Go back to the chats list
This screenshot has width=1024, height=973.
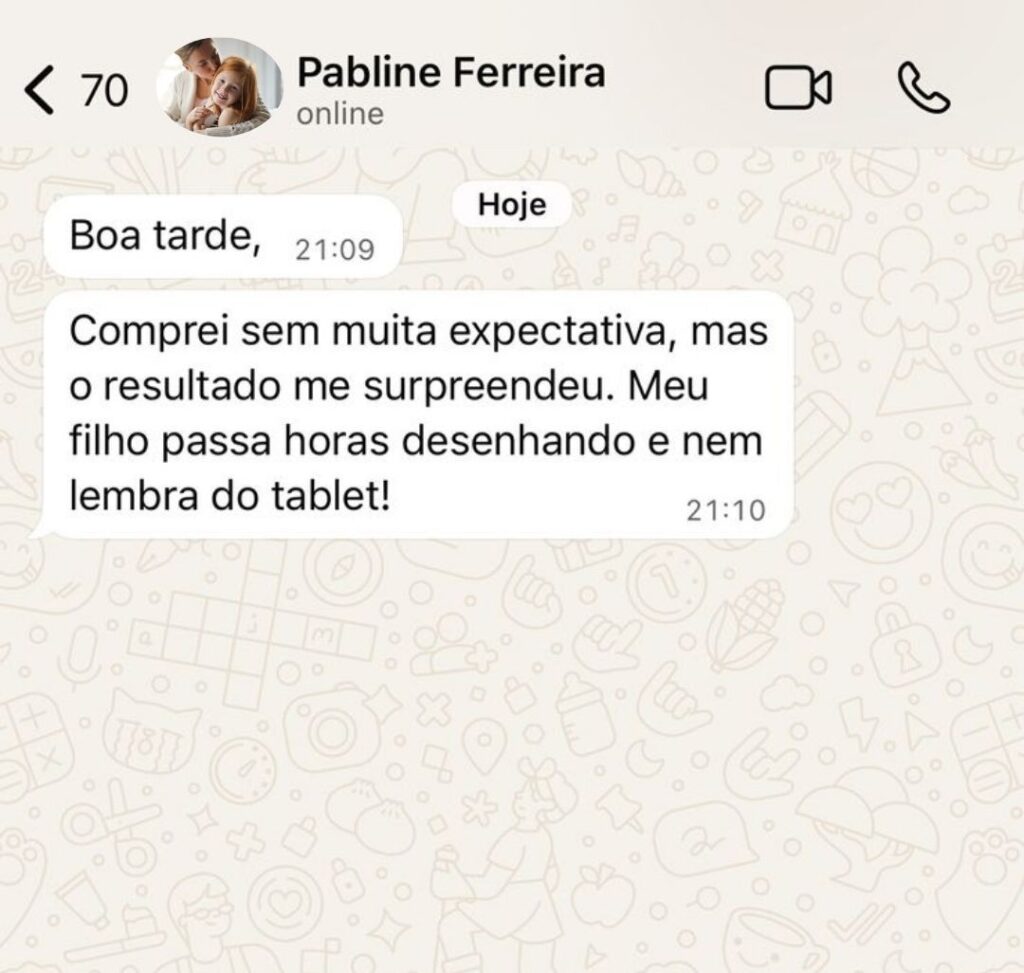(40, 91)
